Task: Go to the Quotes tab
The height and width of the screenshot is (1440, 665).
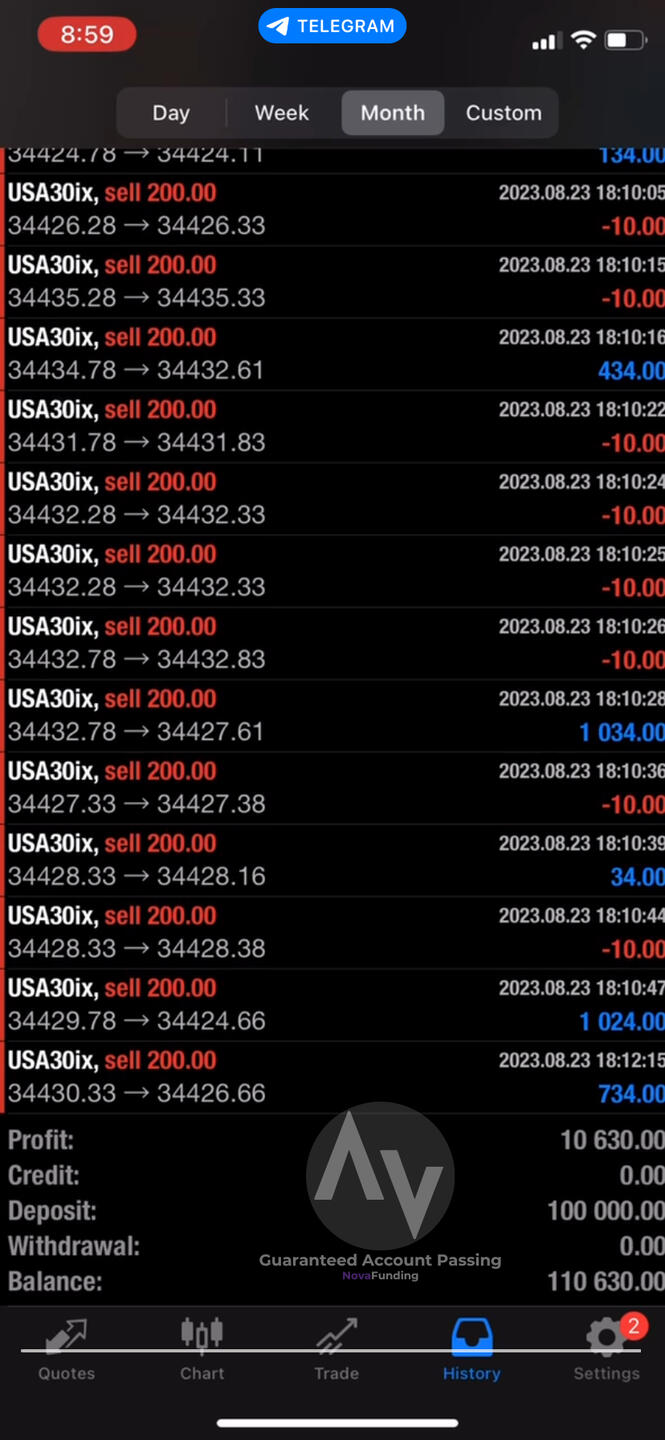Action: pos(66,1350)
